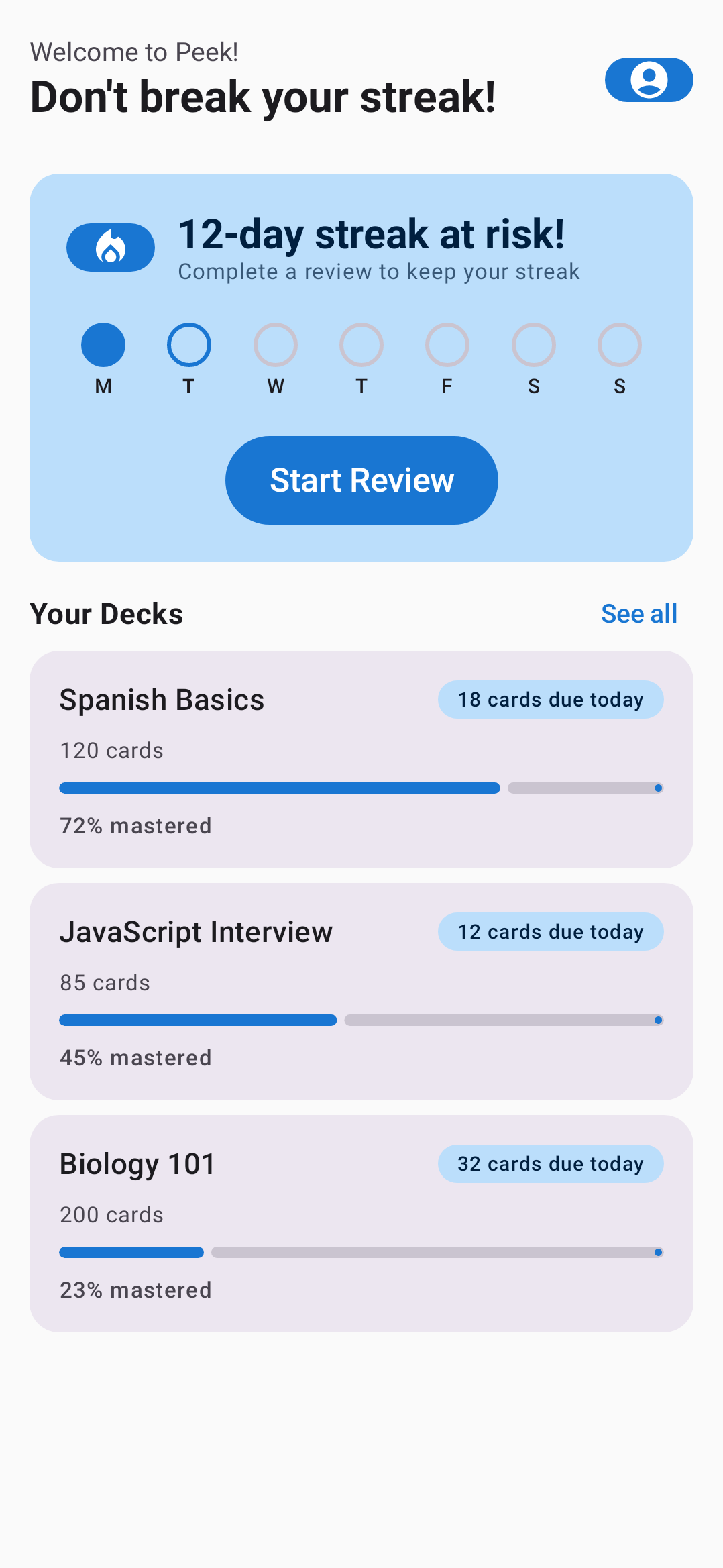The width and height of the screenshot is (723, 1568).
Task: Click Thursday's streak circle
Action: [x=361, y=344]
